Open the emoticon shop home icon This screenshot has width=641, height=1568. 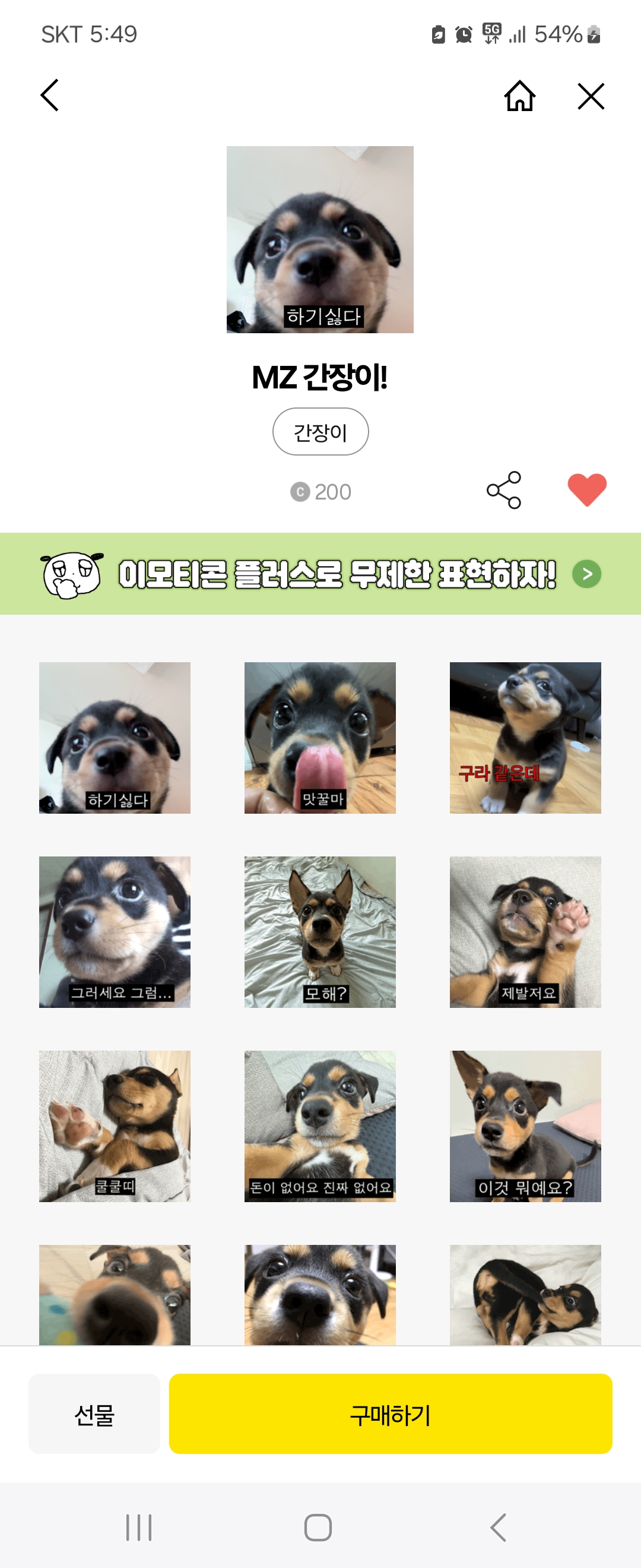click(519, 96)
